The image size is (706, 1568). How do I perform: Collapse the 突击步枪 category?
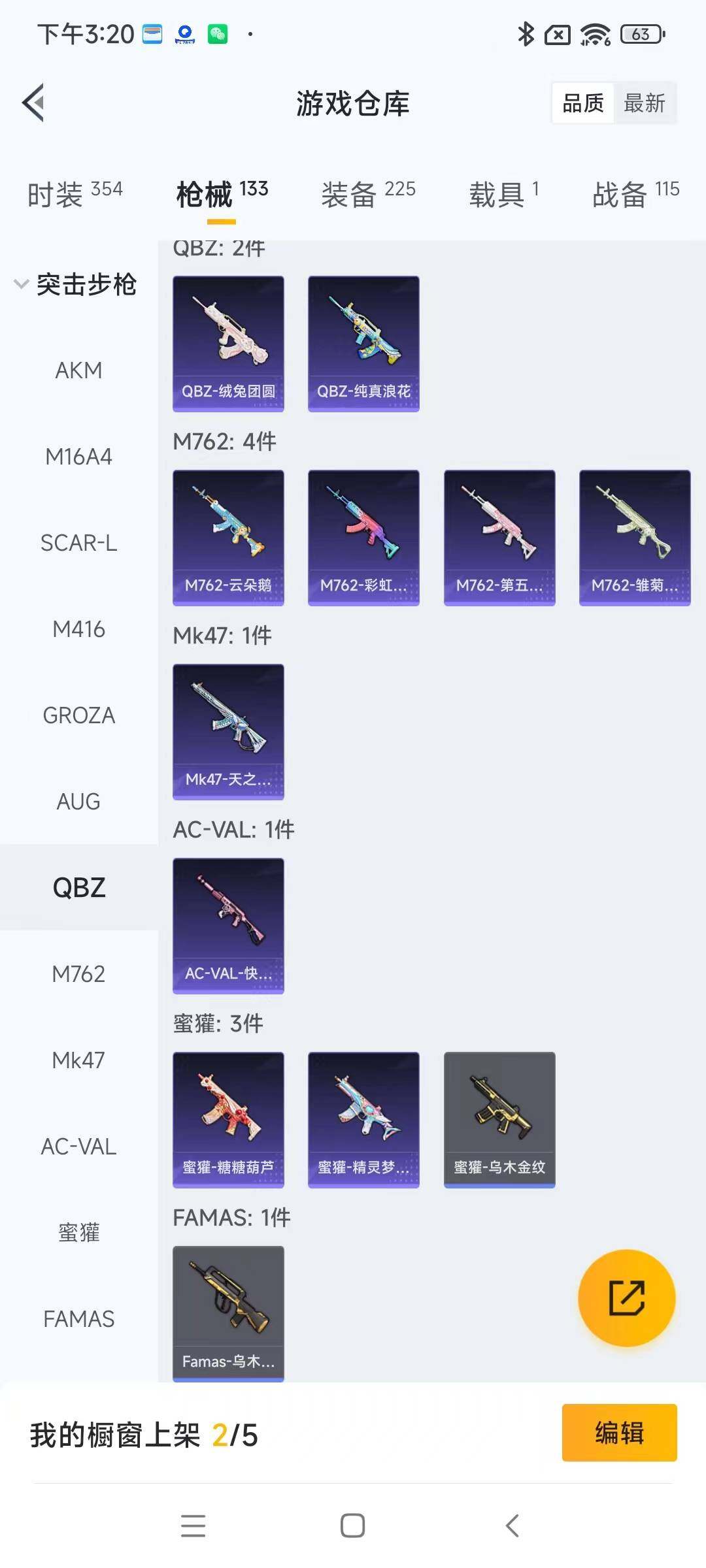coord(75,284)
